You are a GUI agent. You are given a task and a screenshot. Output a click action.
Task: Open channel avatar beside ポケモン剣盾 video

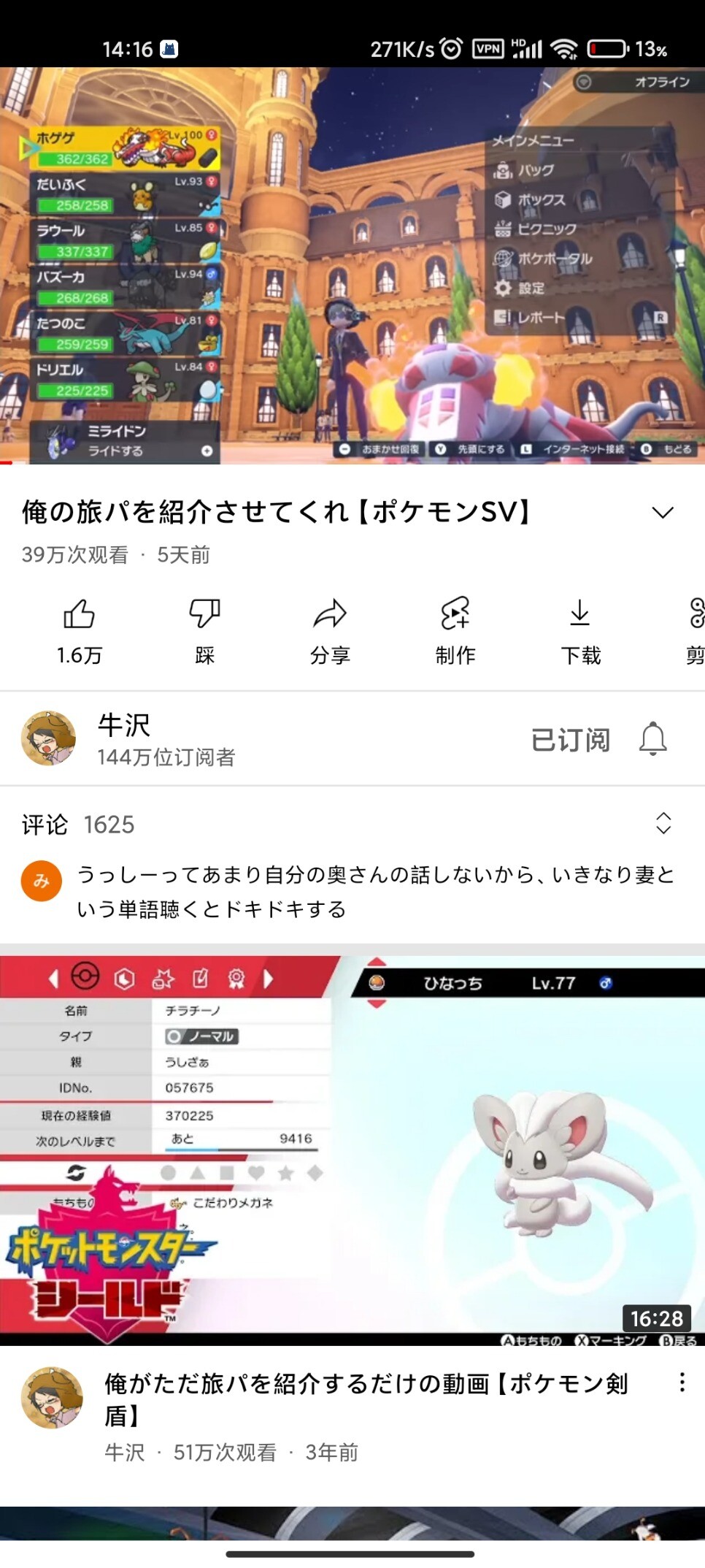(x=52, y=1398)
